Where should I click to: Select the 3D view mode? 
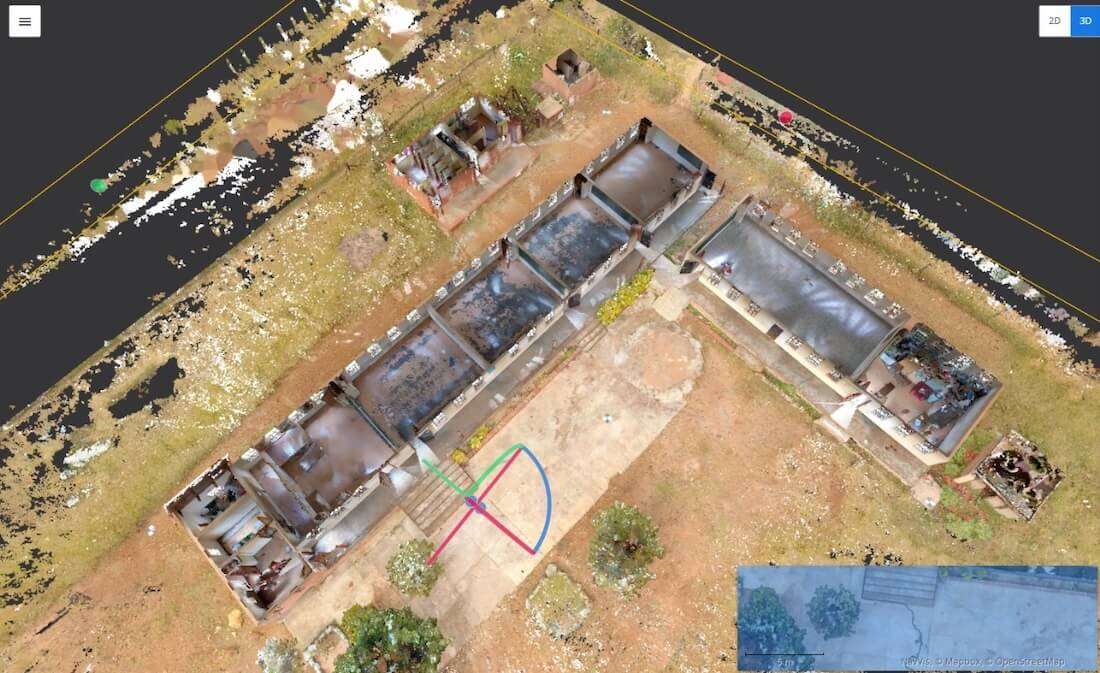coord(1085,21)
